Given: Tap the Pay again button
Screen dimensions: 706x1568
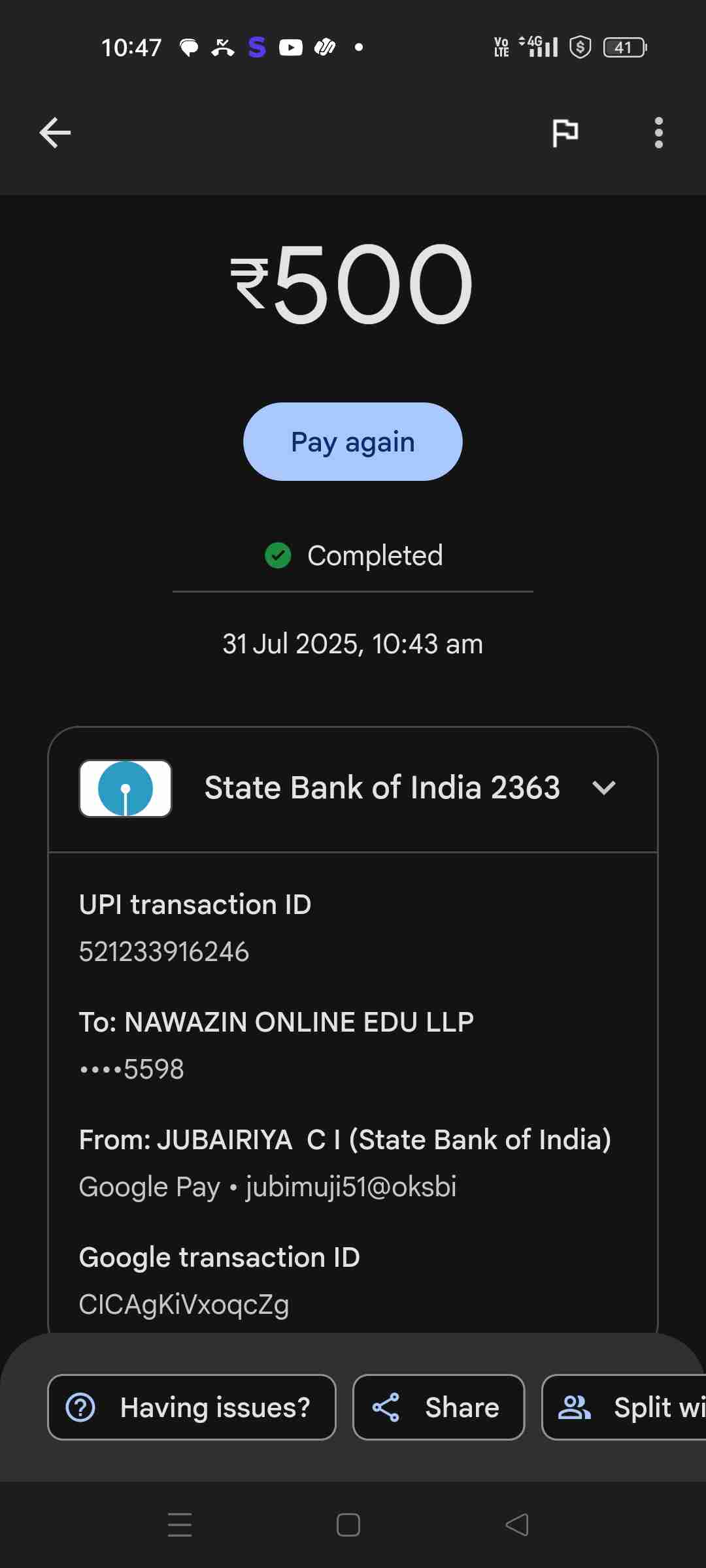Looking at the screenshot, I should [353, 442].
